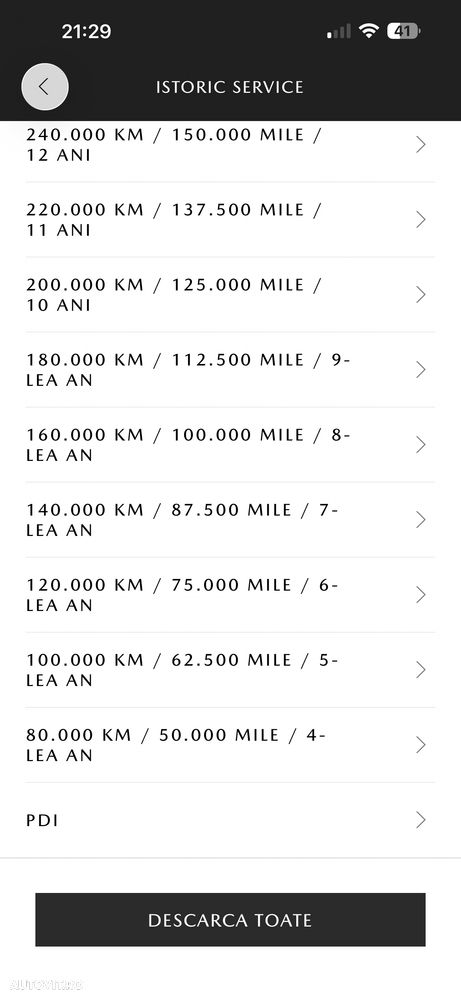461x999 pixels.
Task: Tap the Descarca Toate button
Action: tap(230, 919)
